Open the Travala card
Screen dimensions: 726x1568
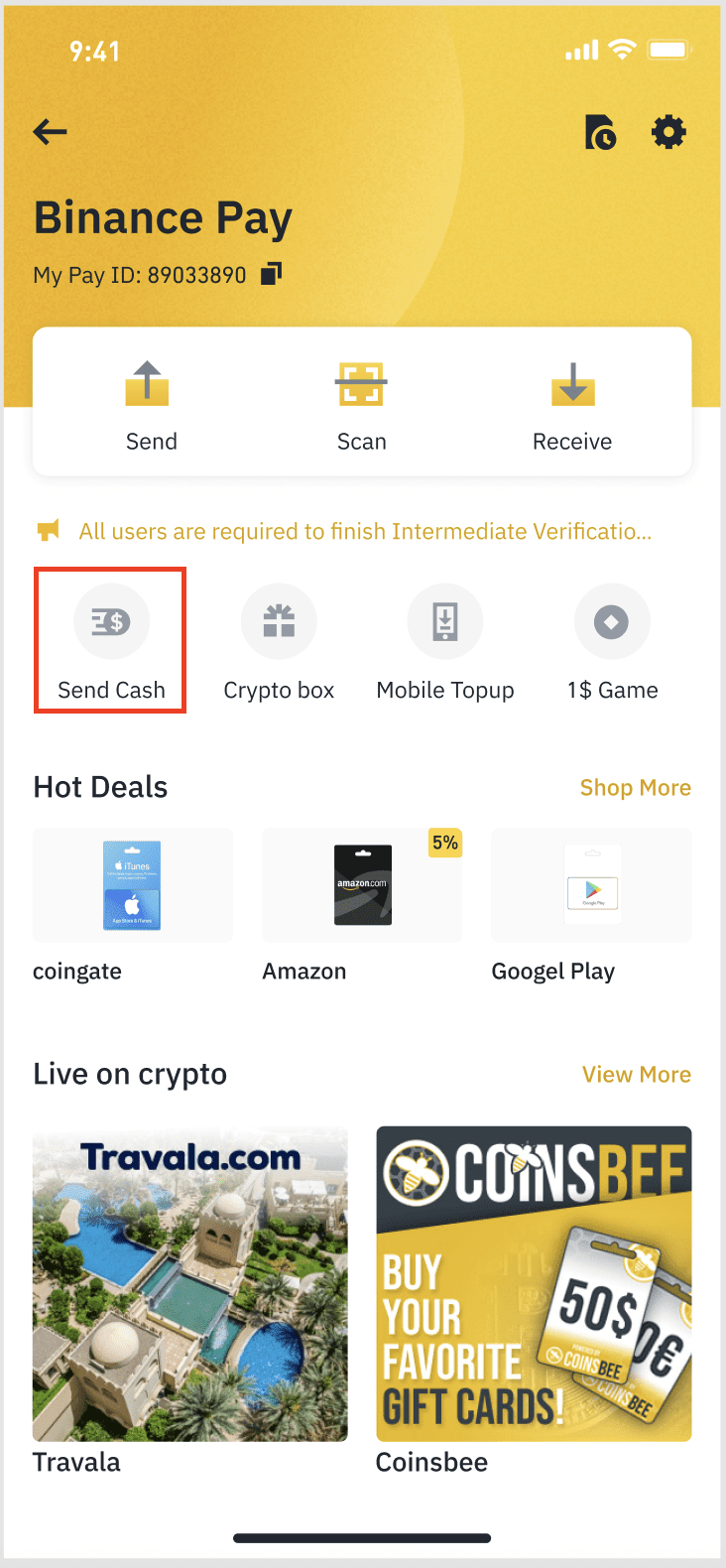click(190, 1301)
